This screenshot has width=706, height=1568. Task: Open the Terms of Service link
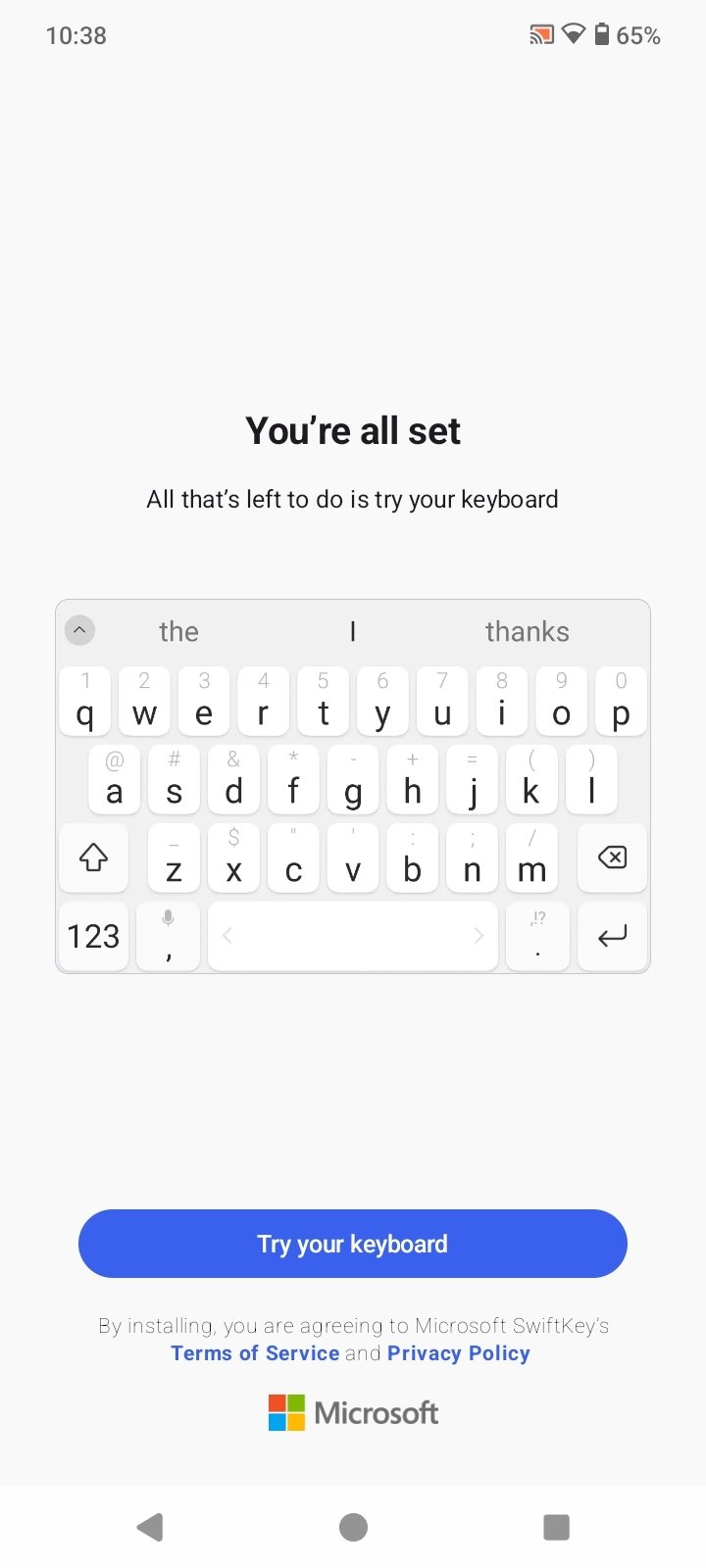[255, 1353]
